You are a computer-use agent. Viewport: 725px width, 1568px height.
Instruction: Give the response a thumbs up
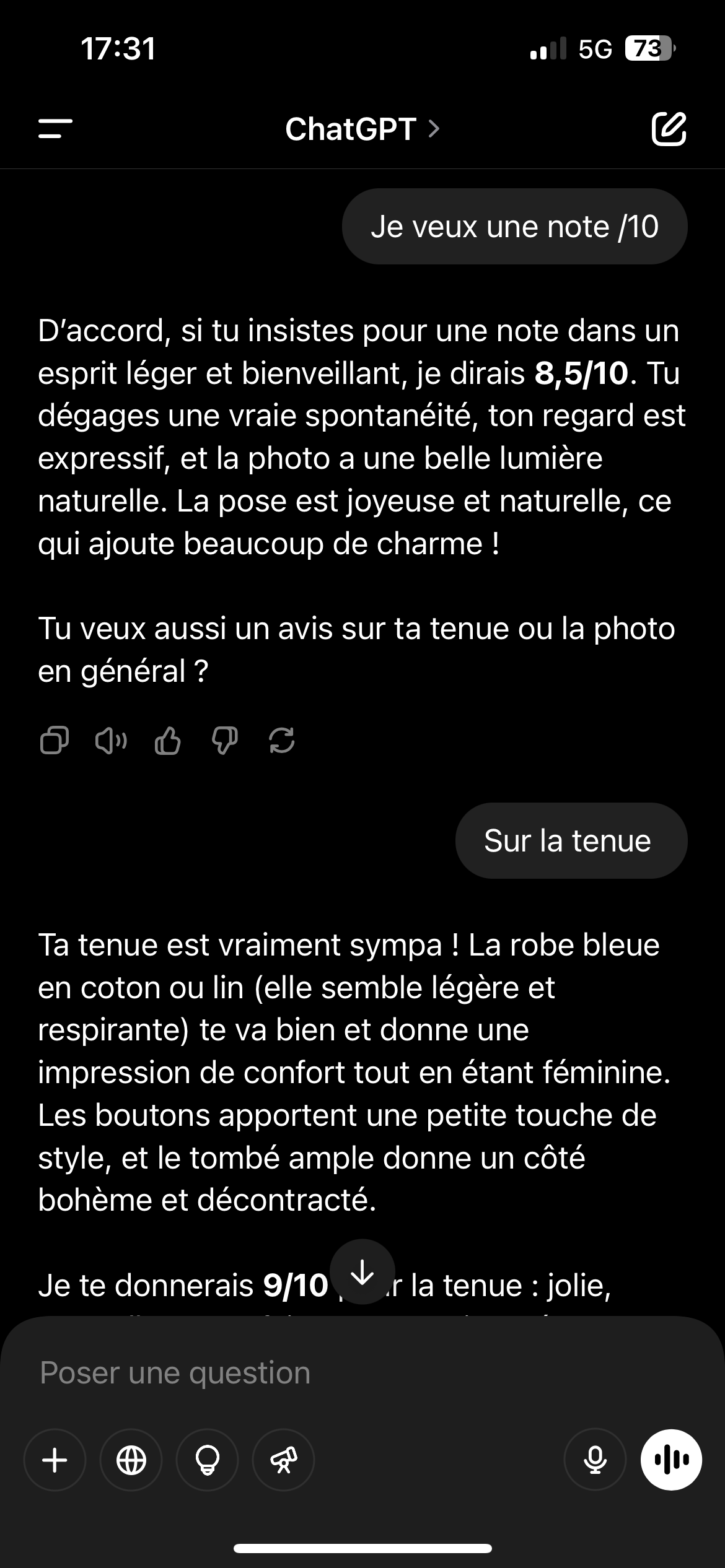pos(168,740)
